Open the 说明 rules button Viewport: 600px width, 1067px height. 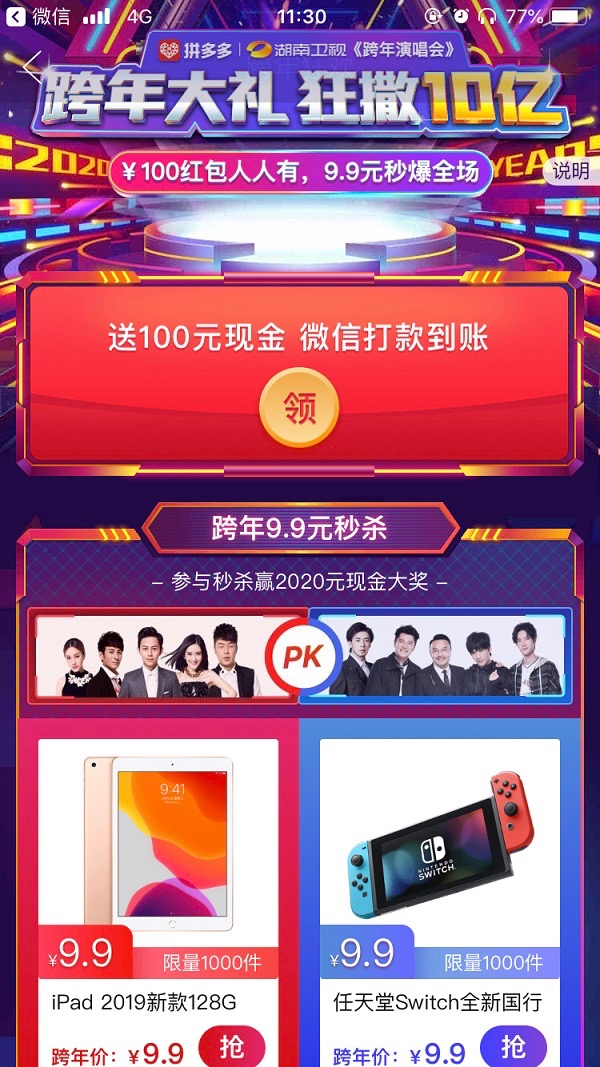point(571,171)
